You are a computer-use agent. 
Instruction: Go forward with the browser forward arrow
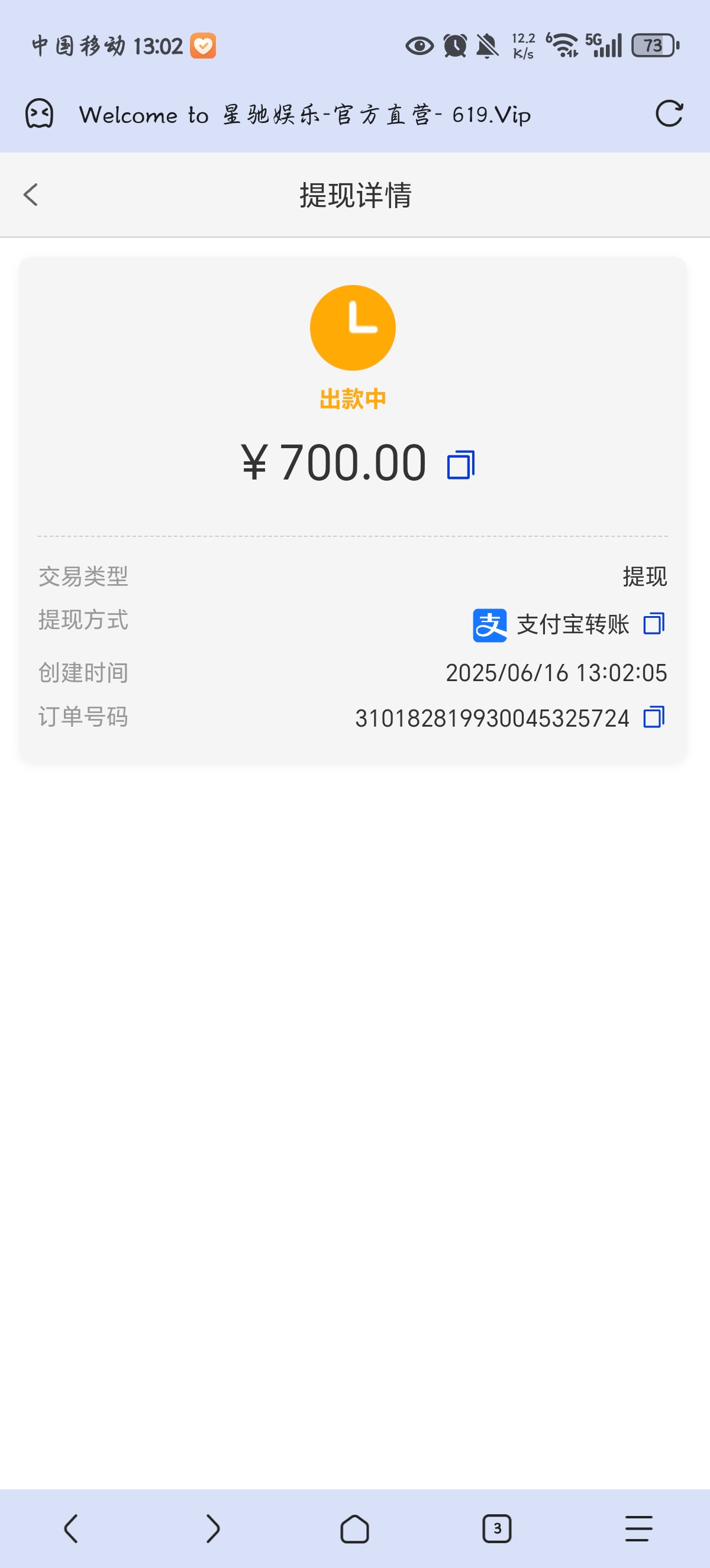pos(212,1528)
